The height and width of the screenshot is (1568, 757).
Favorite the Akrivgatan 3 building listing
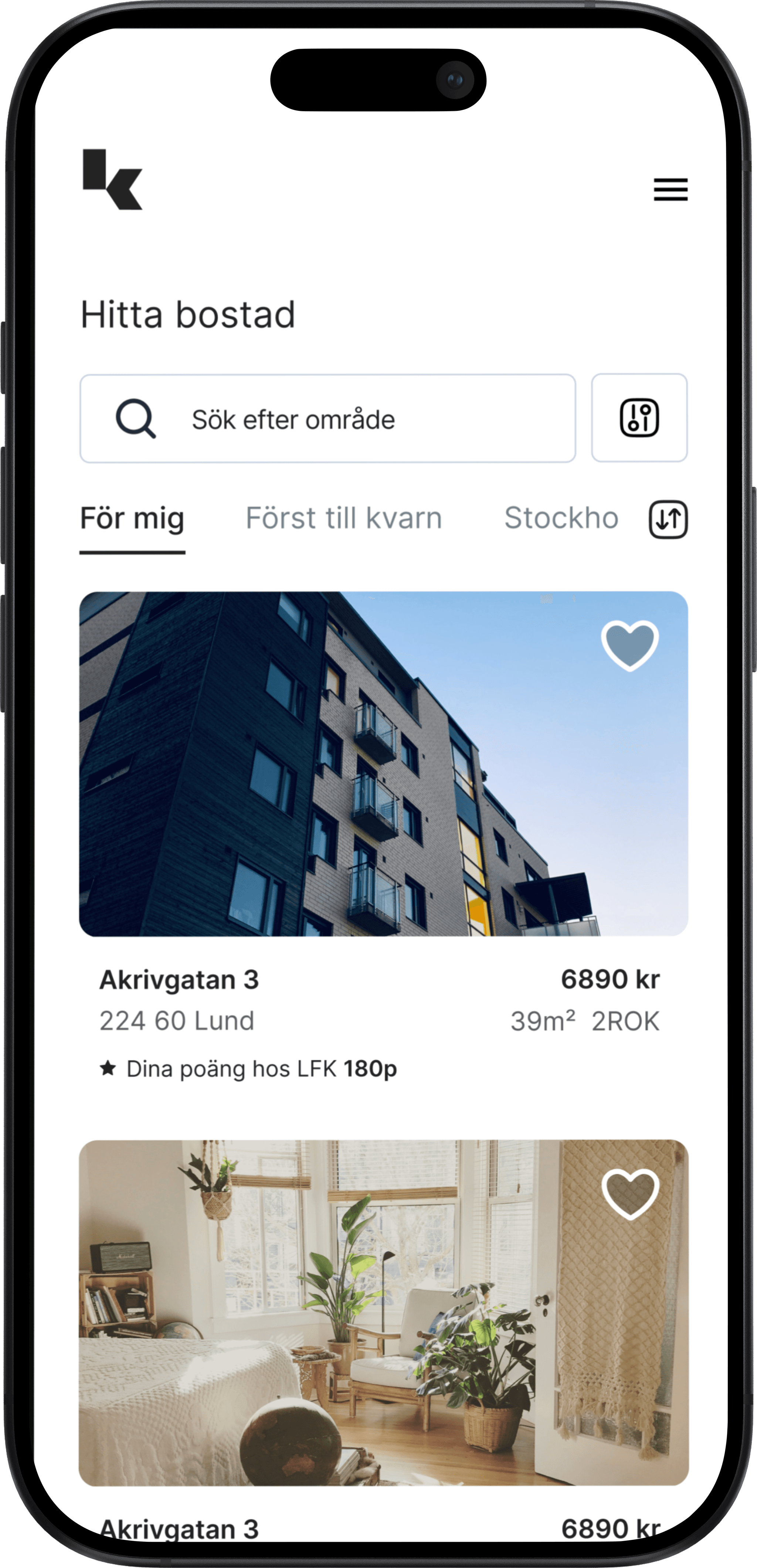(629, 646)
